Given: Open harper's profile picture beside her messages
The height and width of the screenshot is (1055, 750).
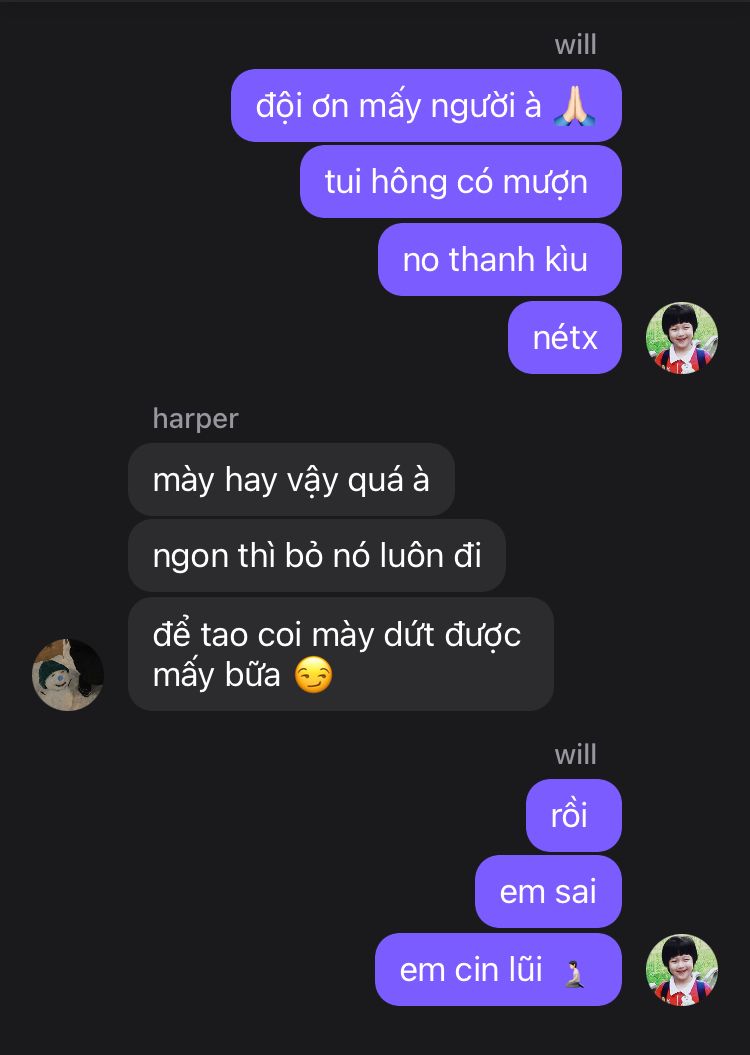Looking at the screenshot, I should 68,674.
